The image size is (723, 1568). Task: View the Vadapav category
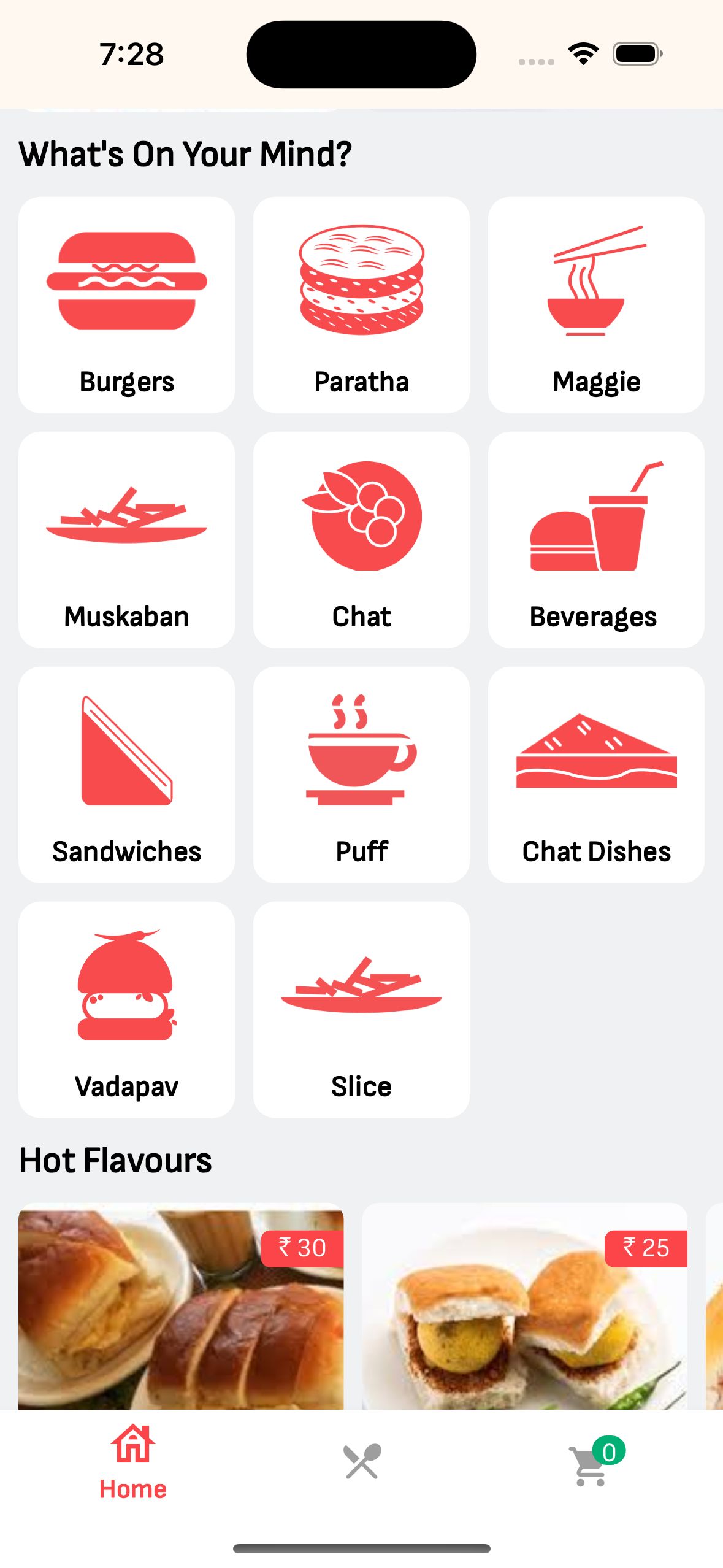coord(126,1010)
